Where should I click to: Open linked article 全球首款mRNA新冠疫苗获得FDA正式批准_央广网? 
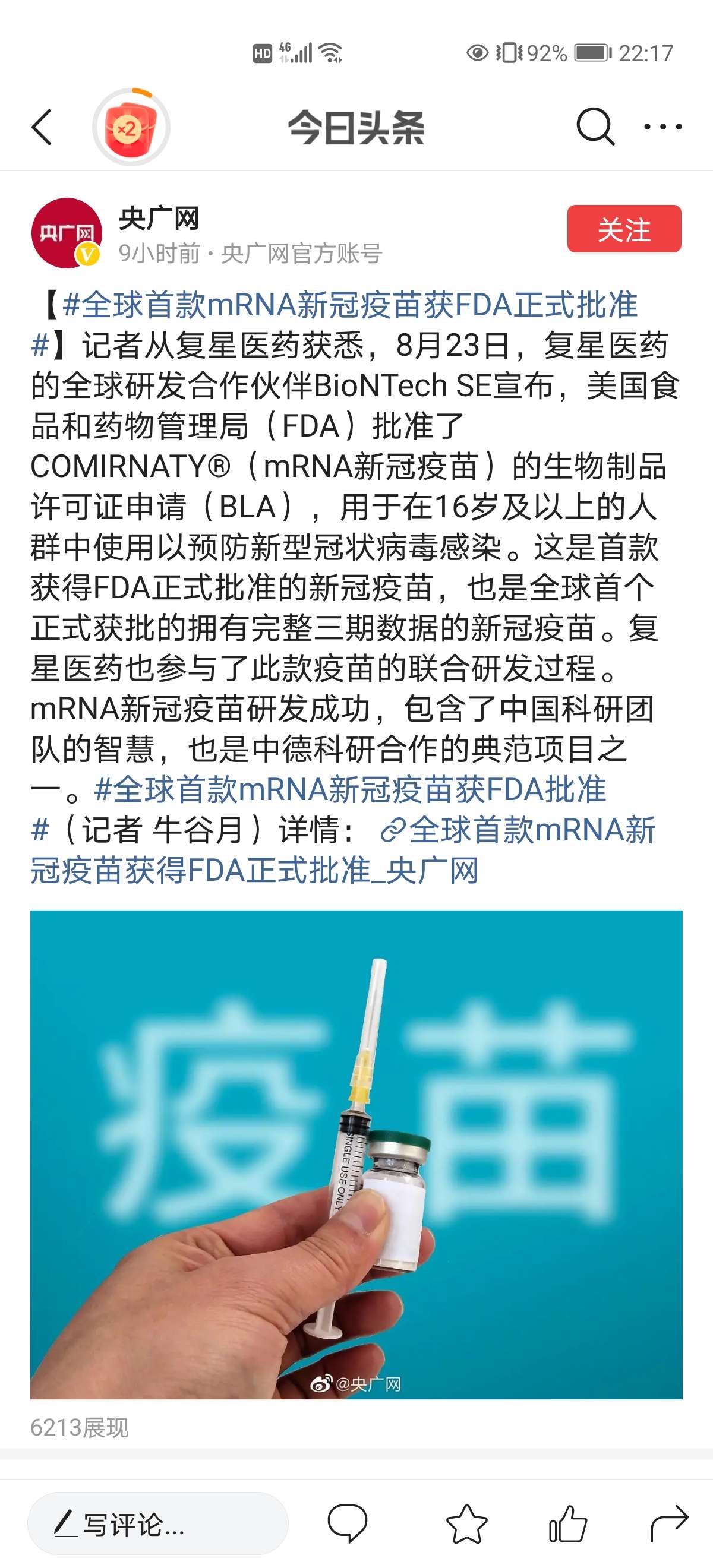click(343, 850)
